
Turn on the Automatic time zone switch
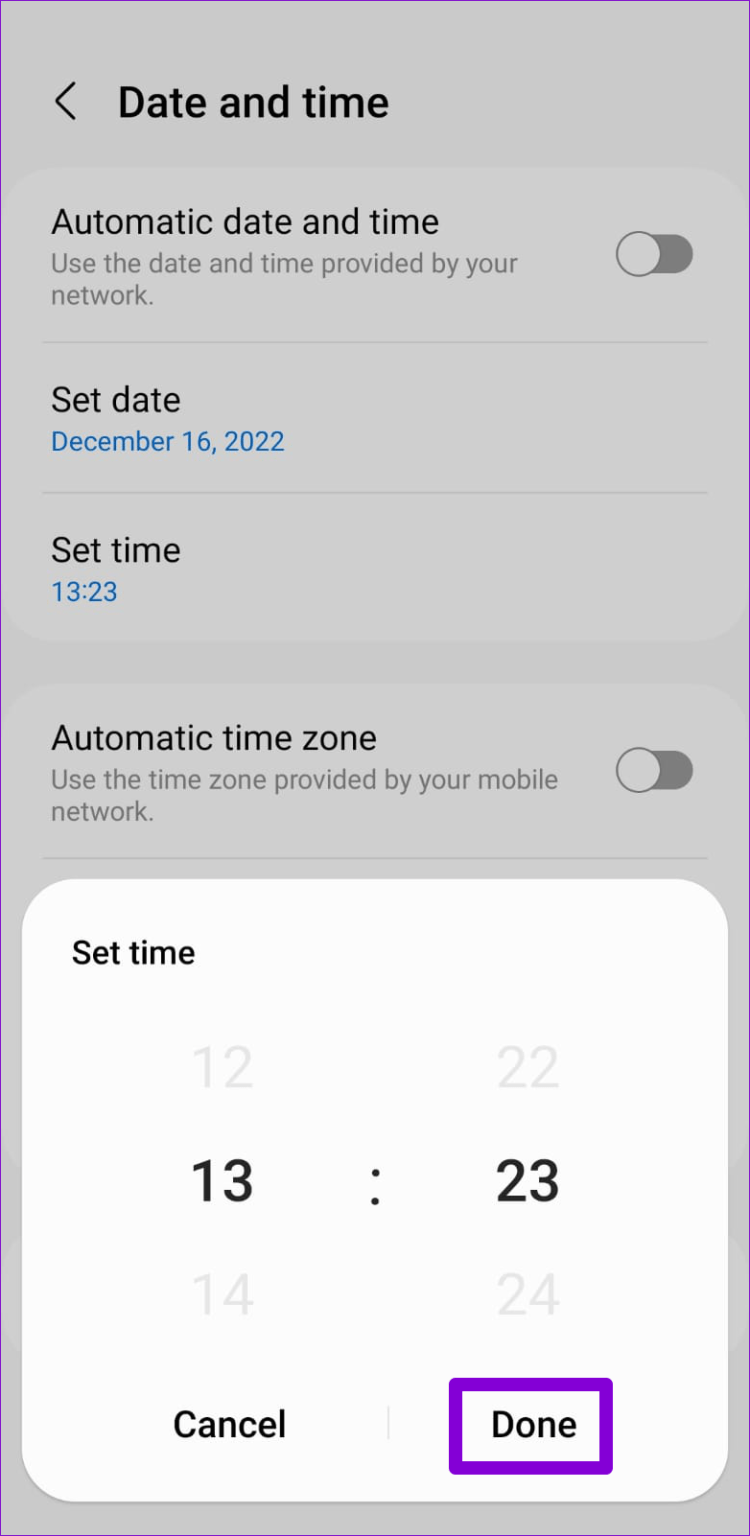pyautogui.click(x=653, y=770)
